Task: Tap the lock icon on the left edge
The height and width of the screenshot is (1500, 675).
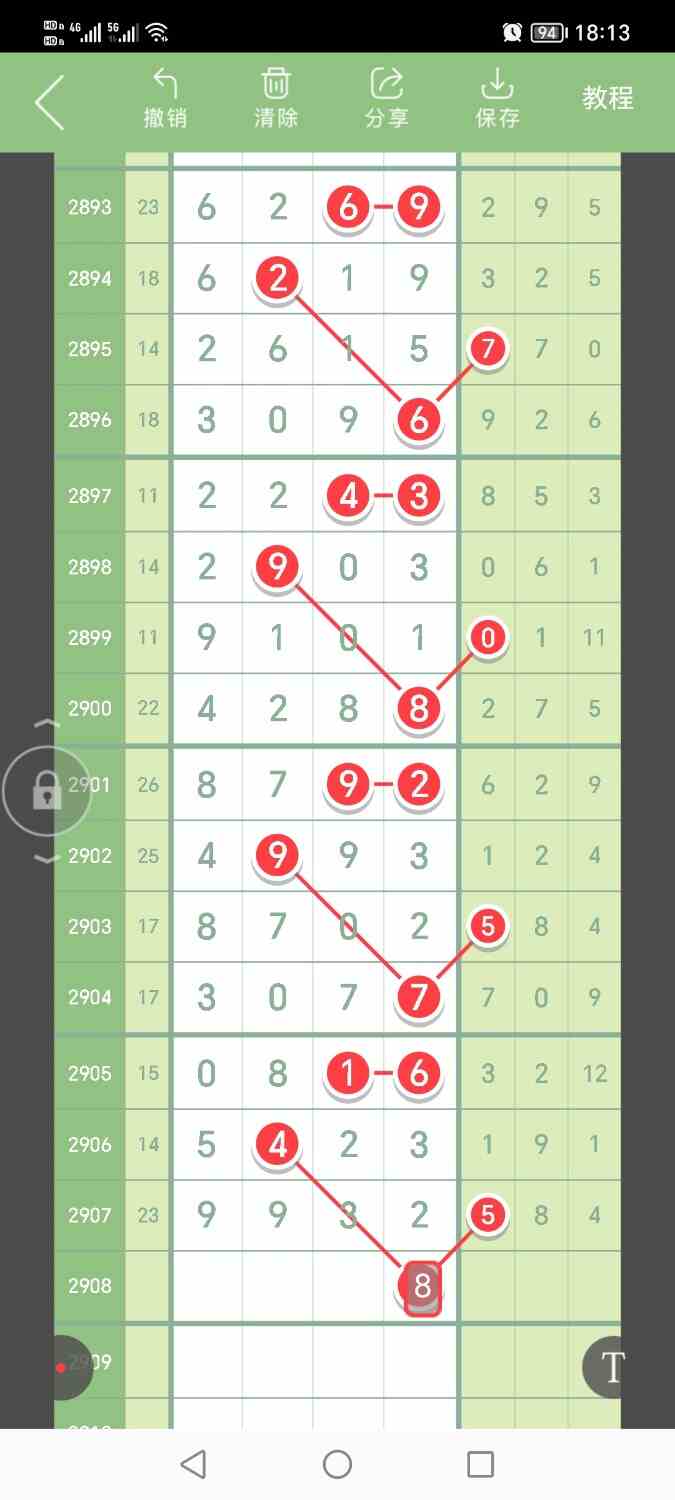Action: [47, 792]
